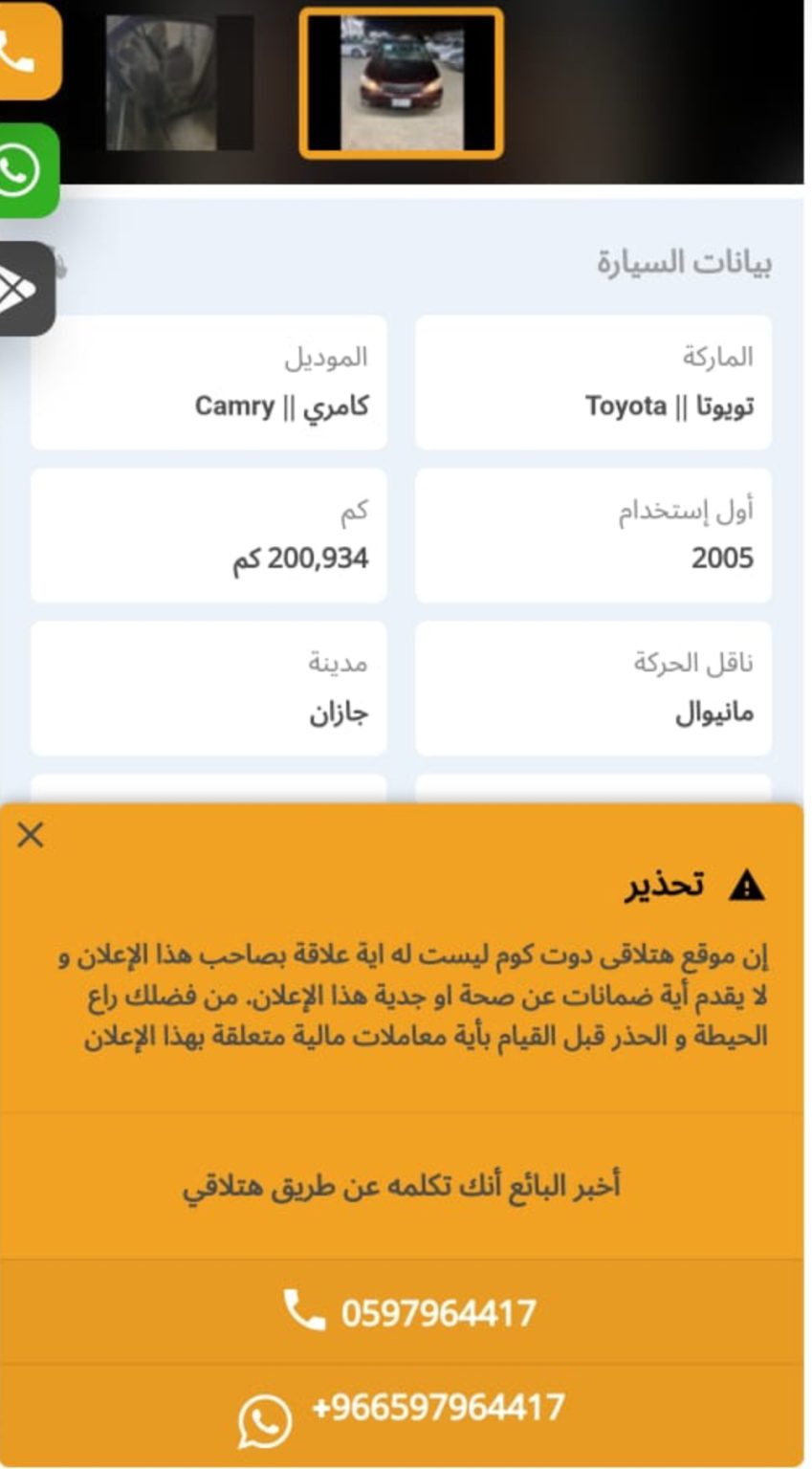Viewport: 812px width, 1469px height.
Task: Select the highlighted front-view car thumbnail
Action: (x=402, y=83)
